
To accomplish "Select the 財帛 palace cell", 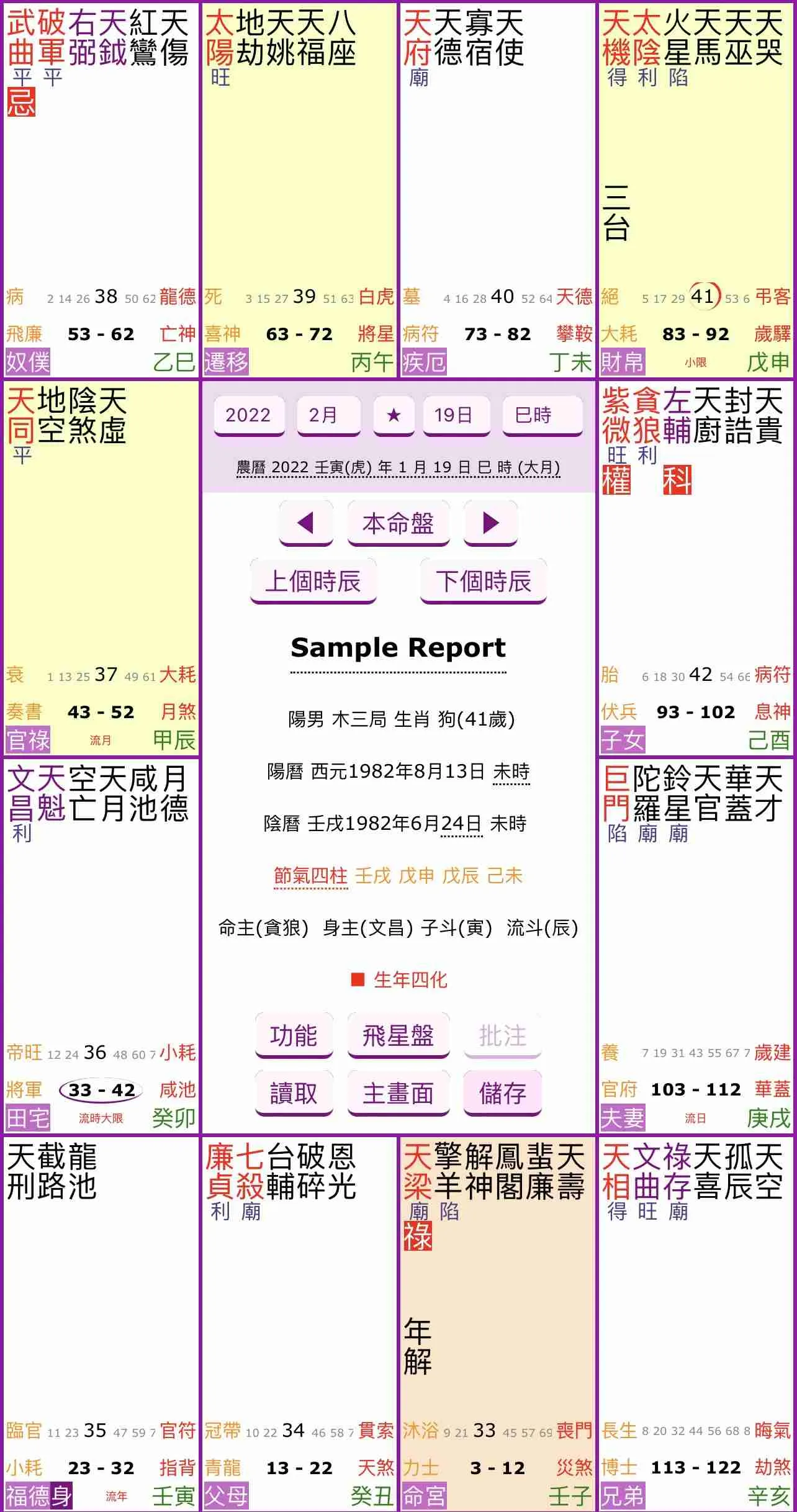I will (695, 186).
